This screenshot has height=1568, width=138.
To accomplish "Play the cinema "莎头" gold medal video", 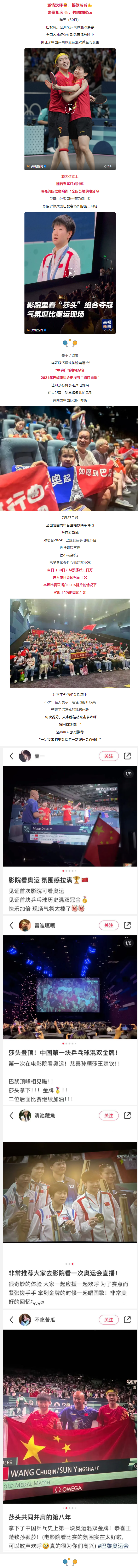I will [70, 273].
